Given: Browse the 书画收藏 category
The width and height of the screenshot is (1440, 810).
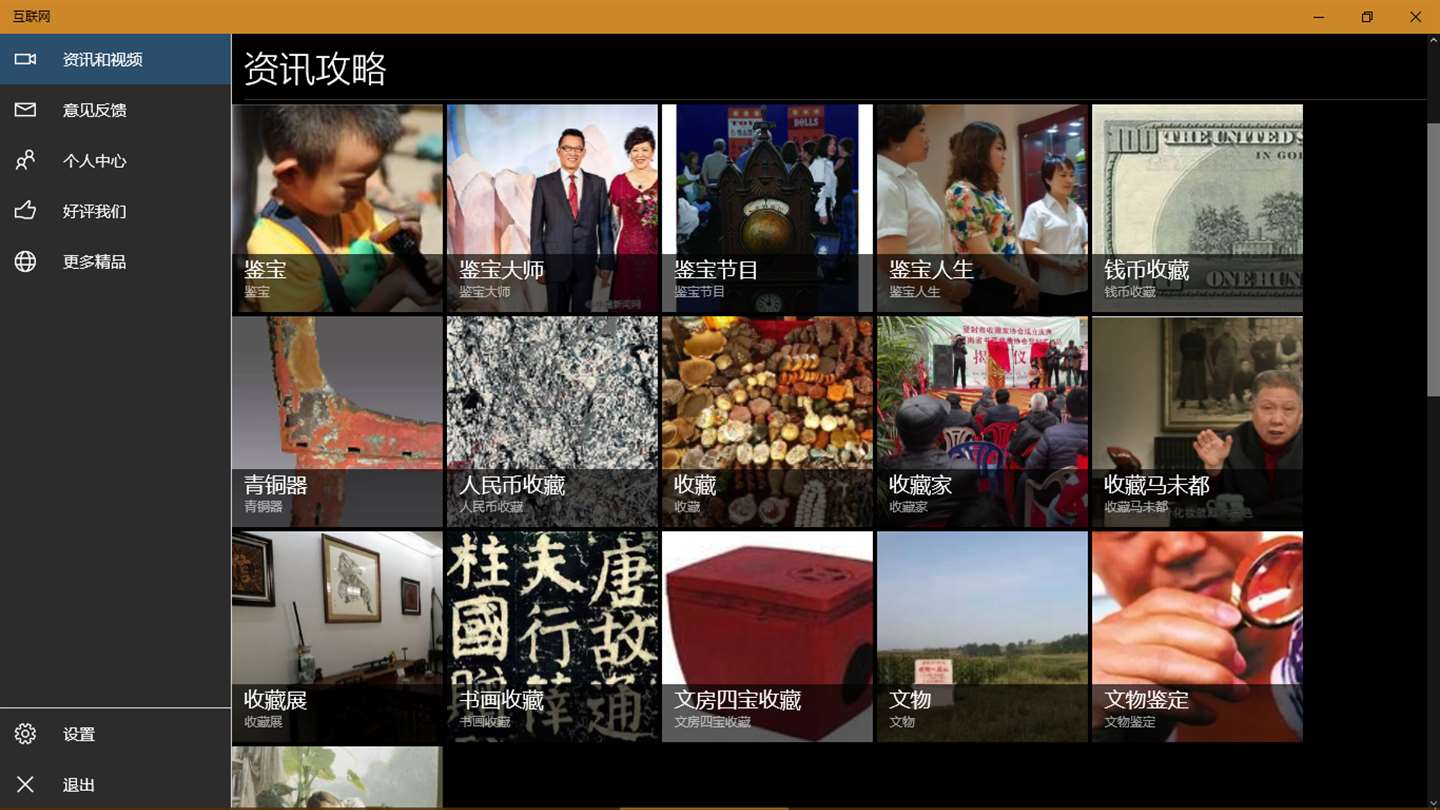Looking at the screenshot, I should (x=552, y=636).
